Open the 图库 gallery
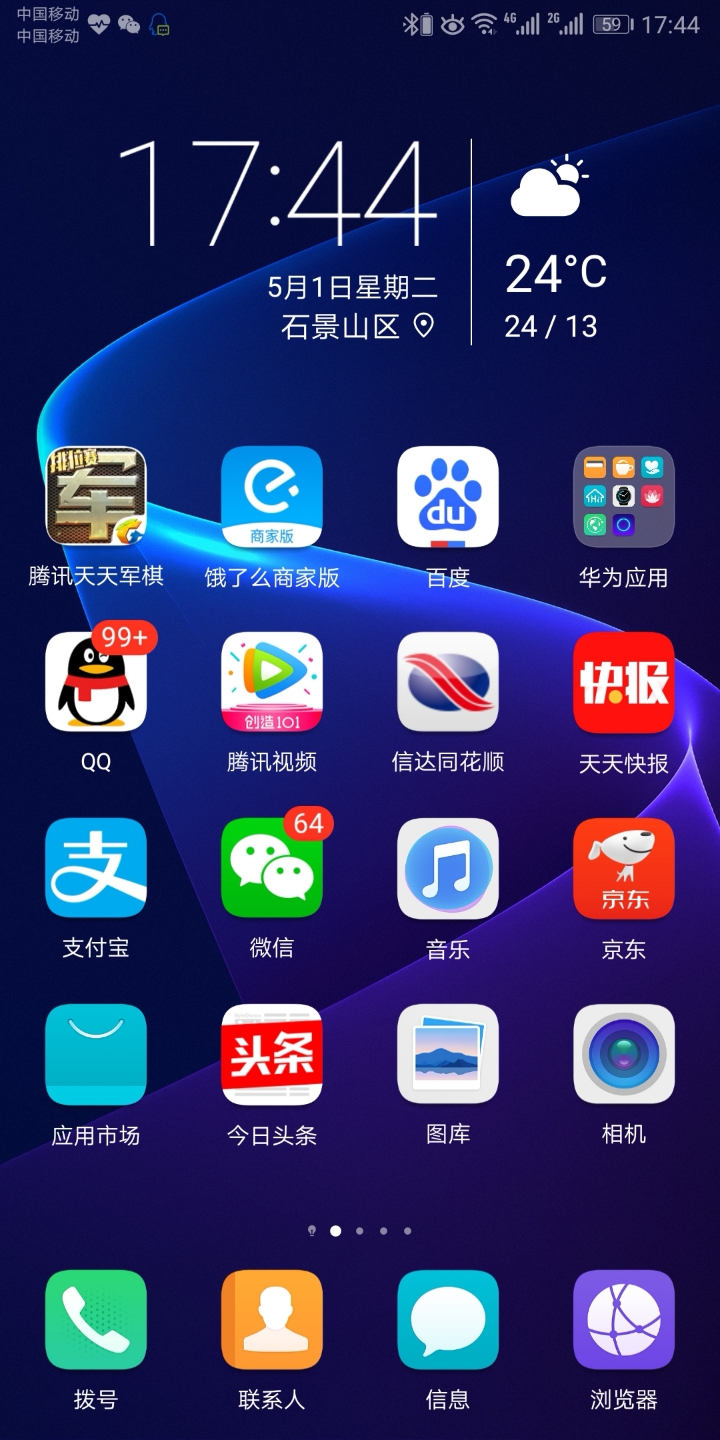The width and height of the screenshot is (720, 1440). point(448,1054)
